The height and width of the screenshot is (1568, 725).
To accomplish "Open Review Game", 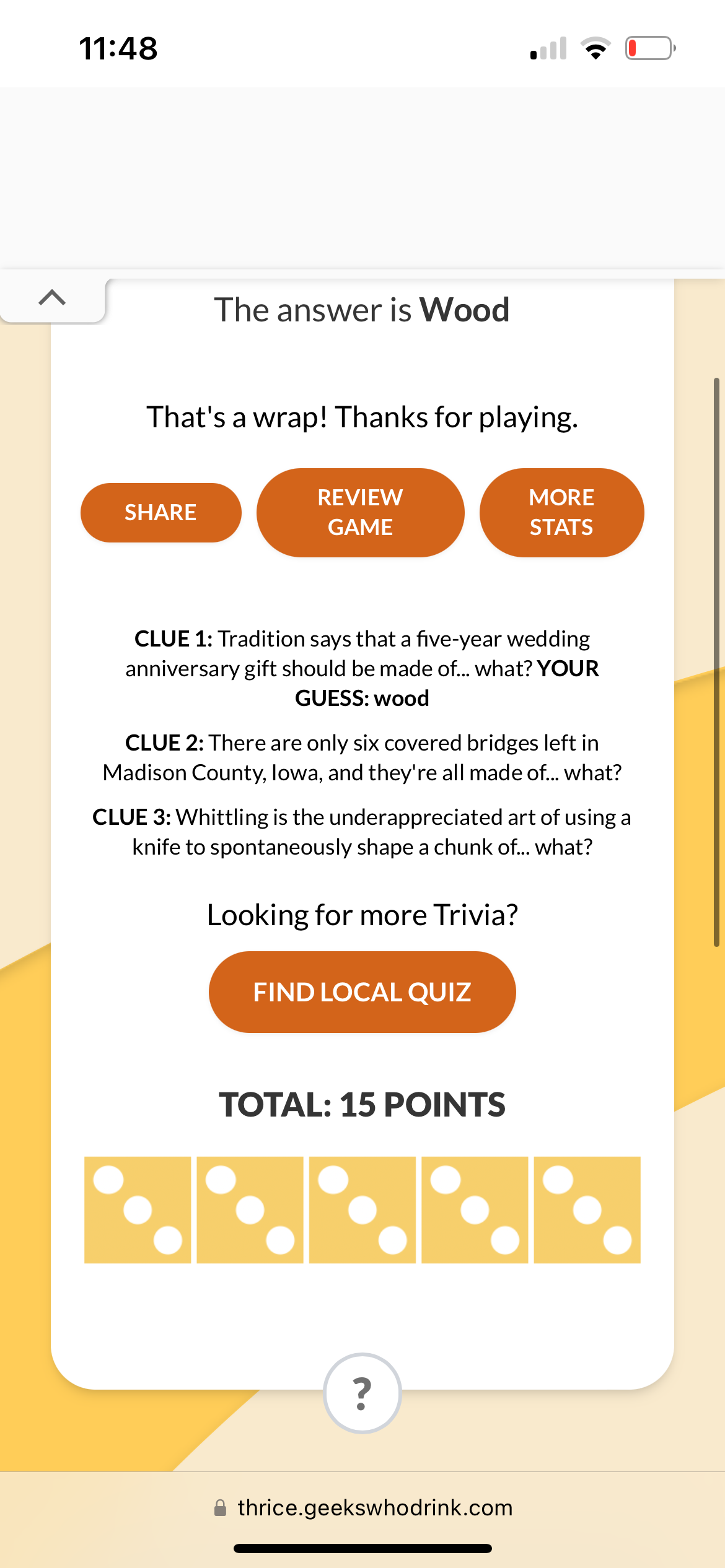I will click(360, 513).
